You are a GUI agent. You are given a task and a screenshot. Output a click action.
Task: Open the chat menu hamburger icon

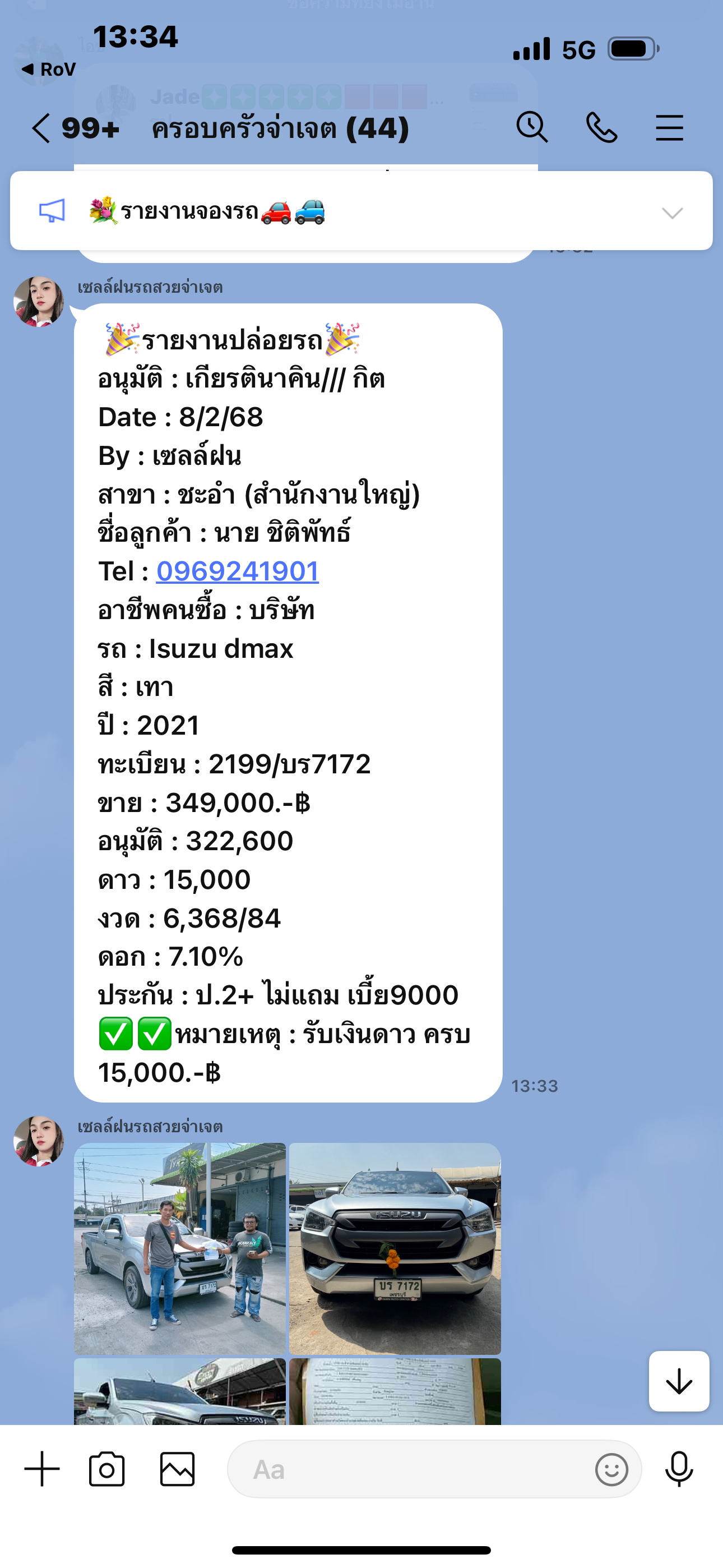pyautogui.click(x=669, y=128)
